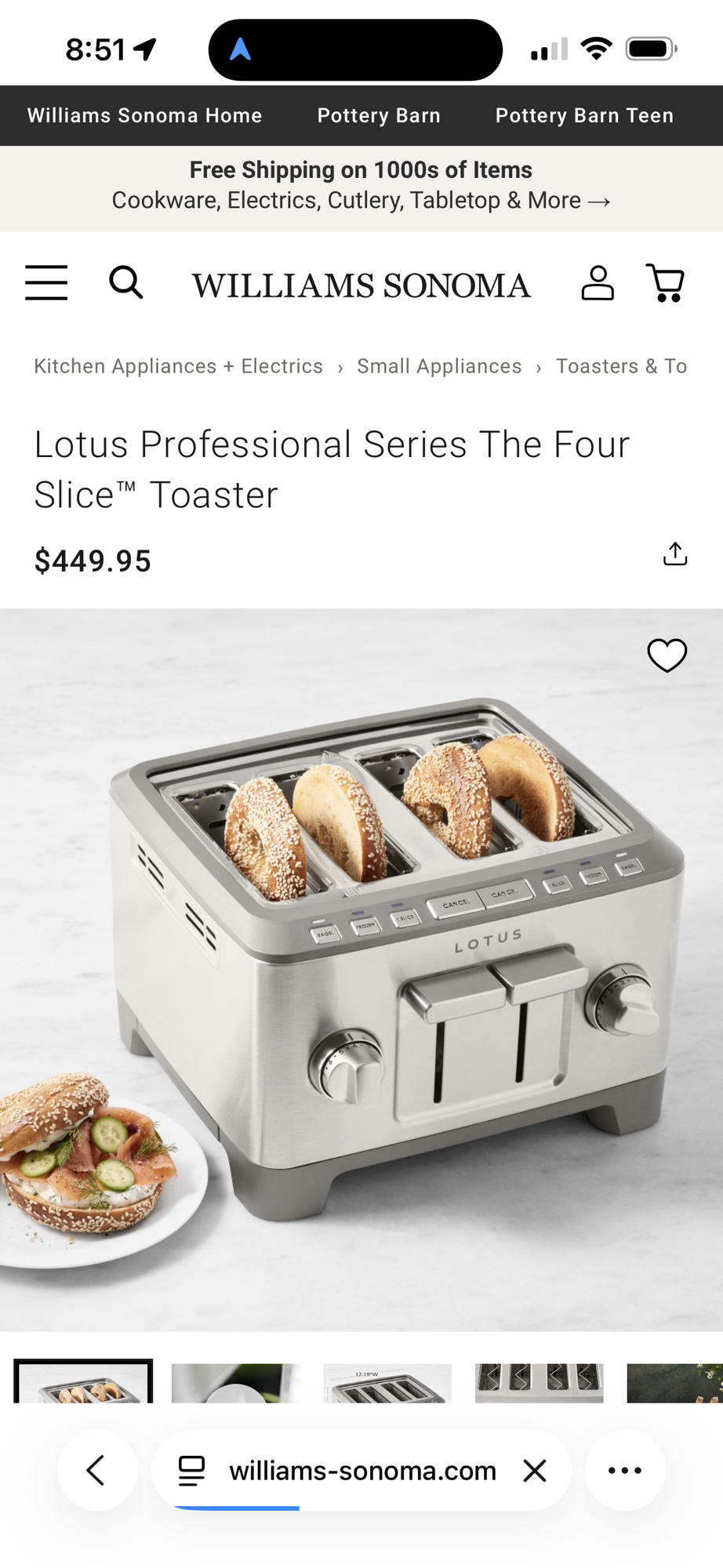Viewport: 723px width, 1568px height.
Task: Open the hamburger menu
Action: coord(46,282)
